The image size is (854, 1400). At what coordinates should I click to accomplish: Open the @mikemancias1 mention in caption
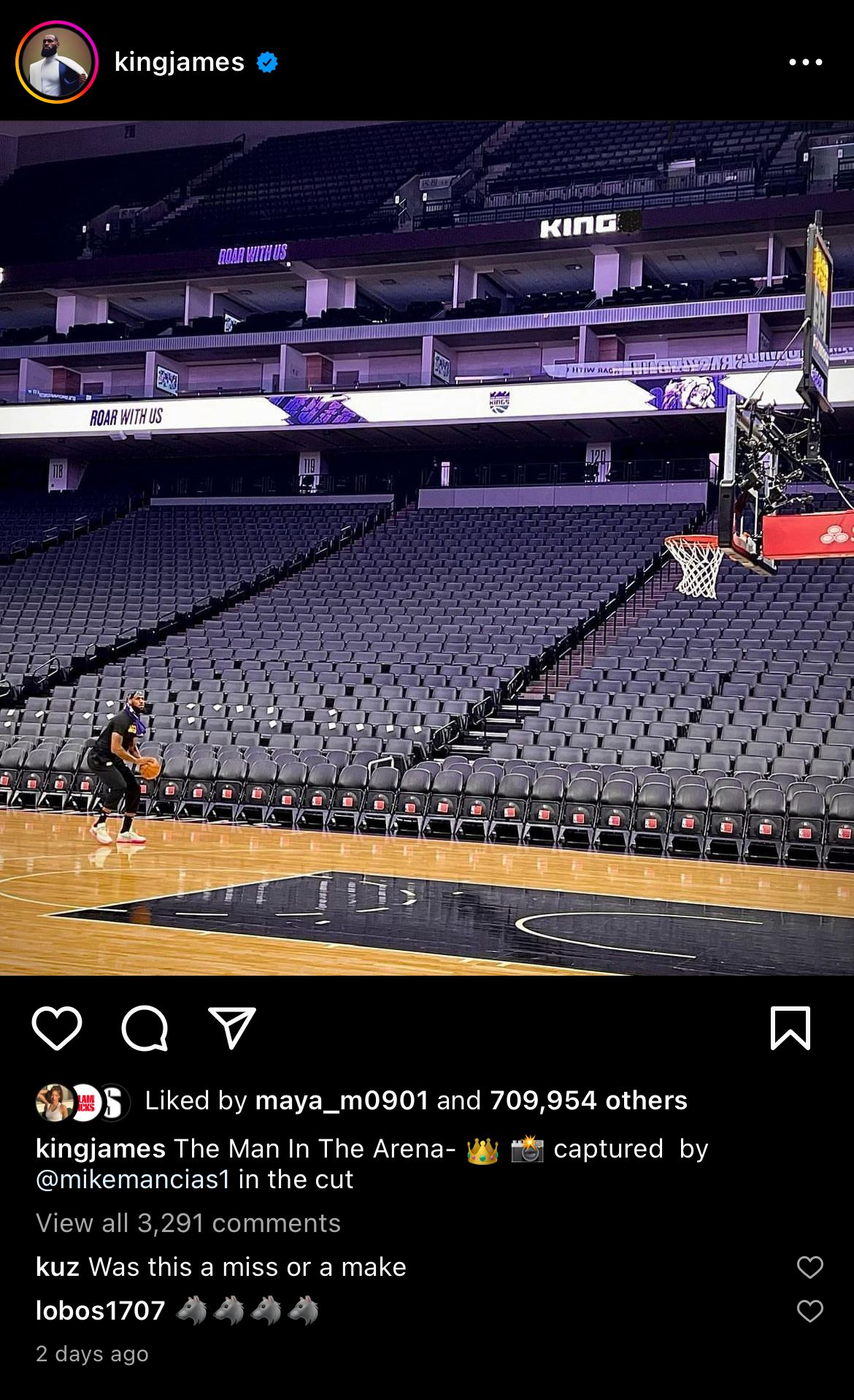133,1179
